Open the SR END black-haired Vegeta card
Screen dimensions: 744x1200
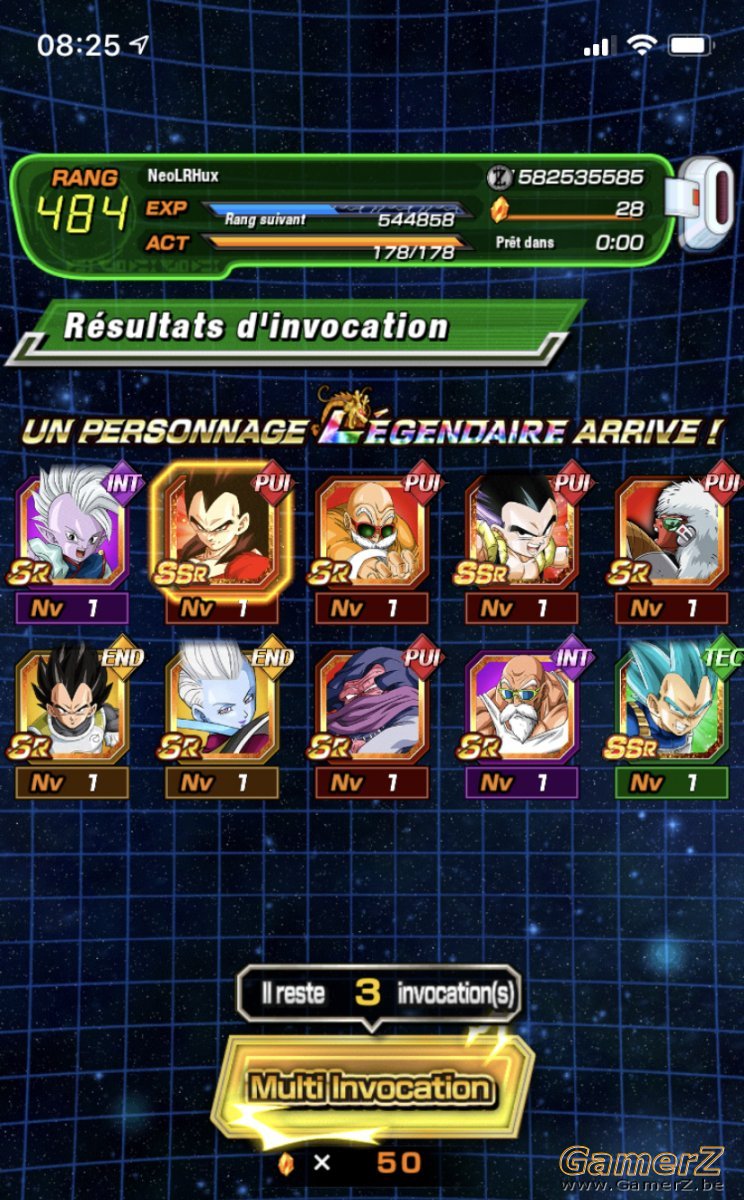(x=72, y=718)
